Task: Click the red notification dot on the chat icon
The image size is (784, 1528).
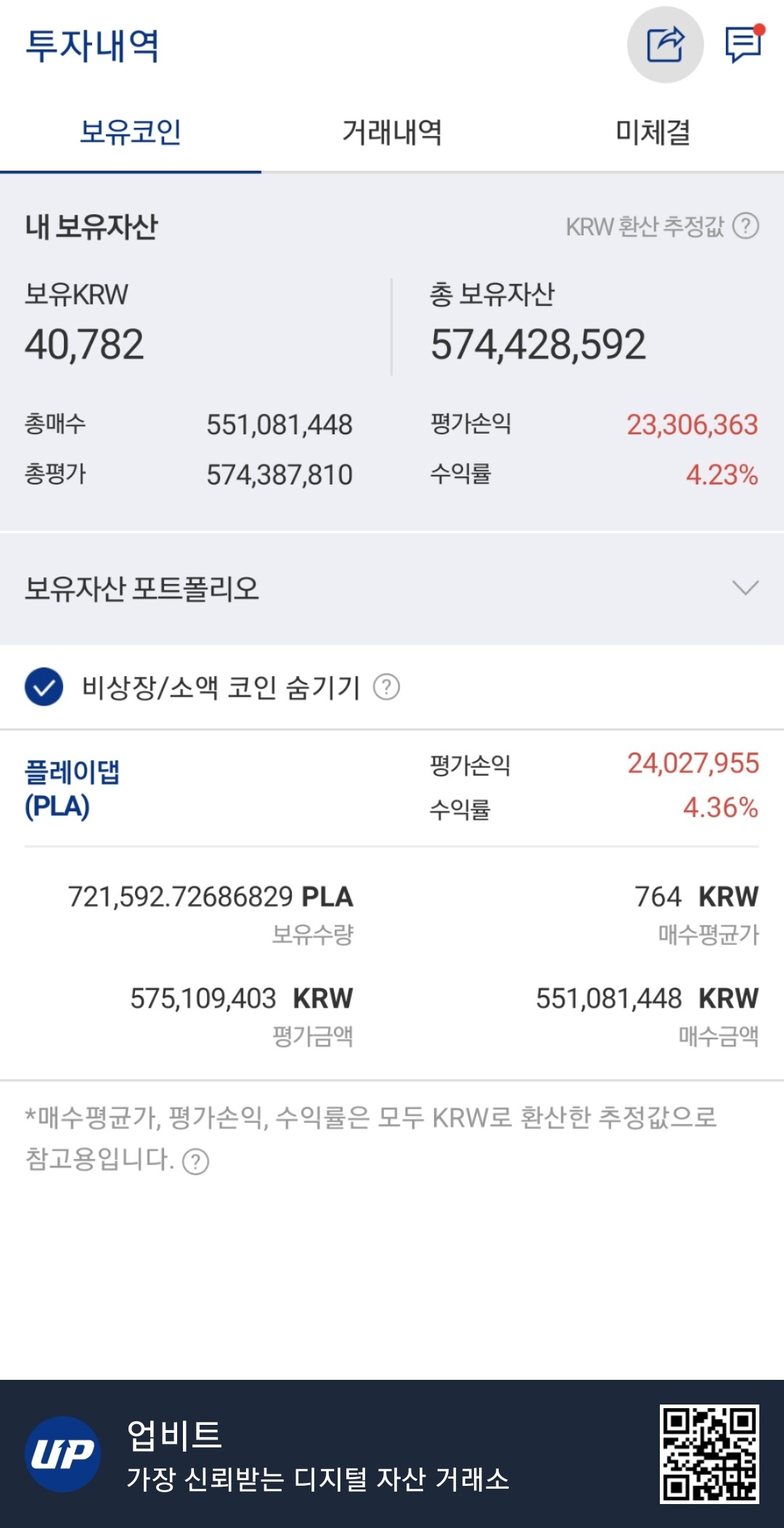Action: pos(759,29)
